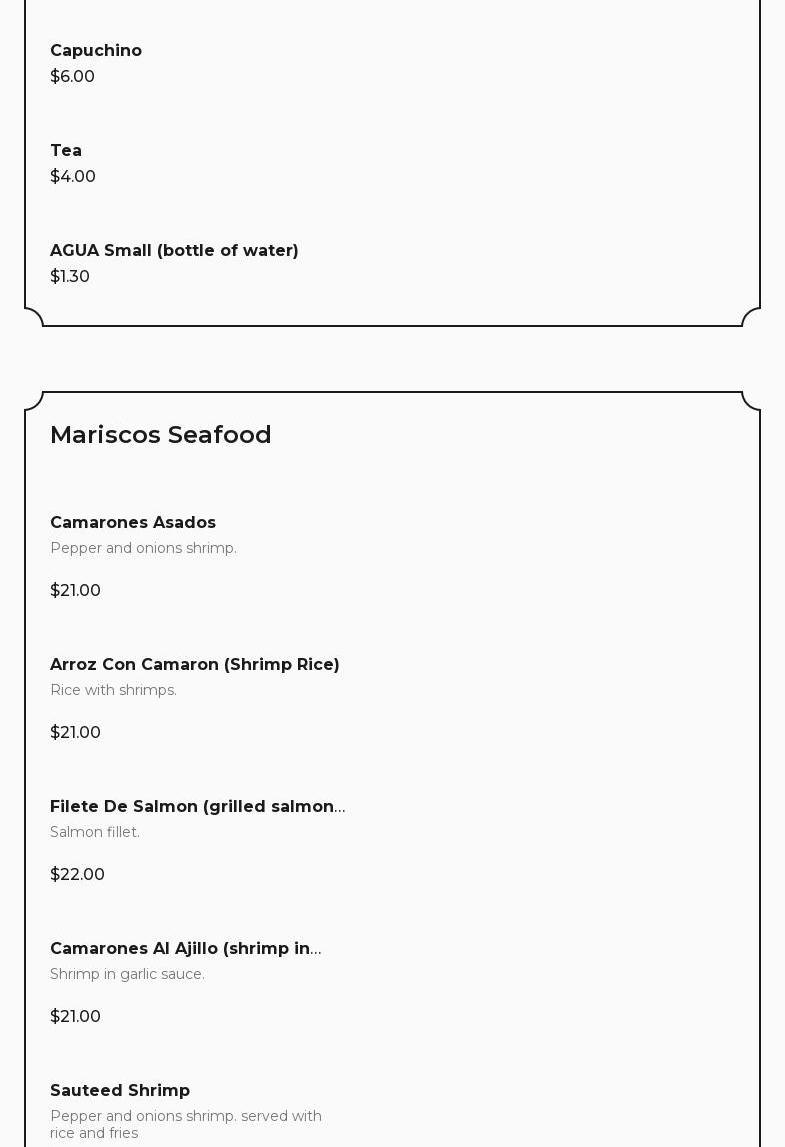Open the Capuchino menu item

coord(96,51)
